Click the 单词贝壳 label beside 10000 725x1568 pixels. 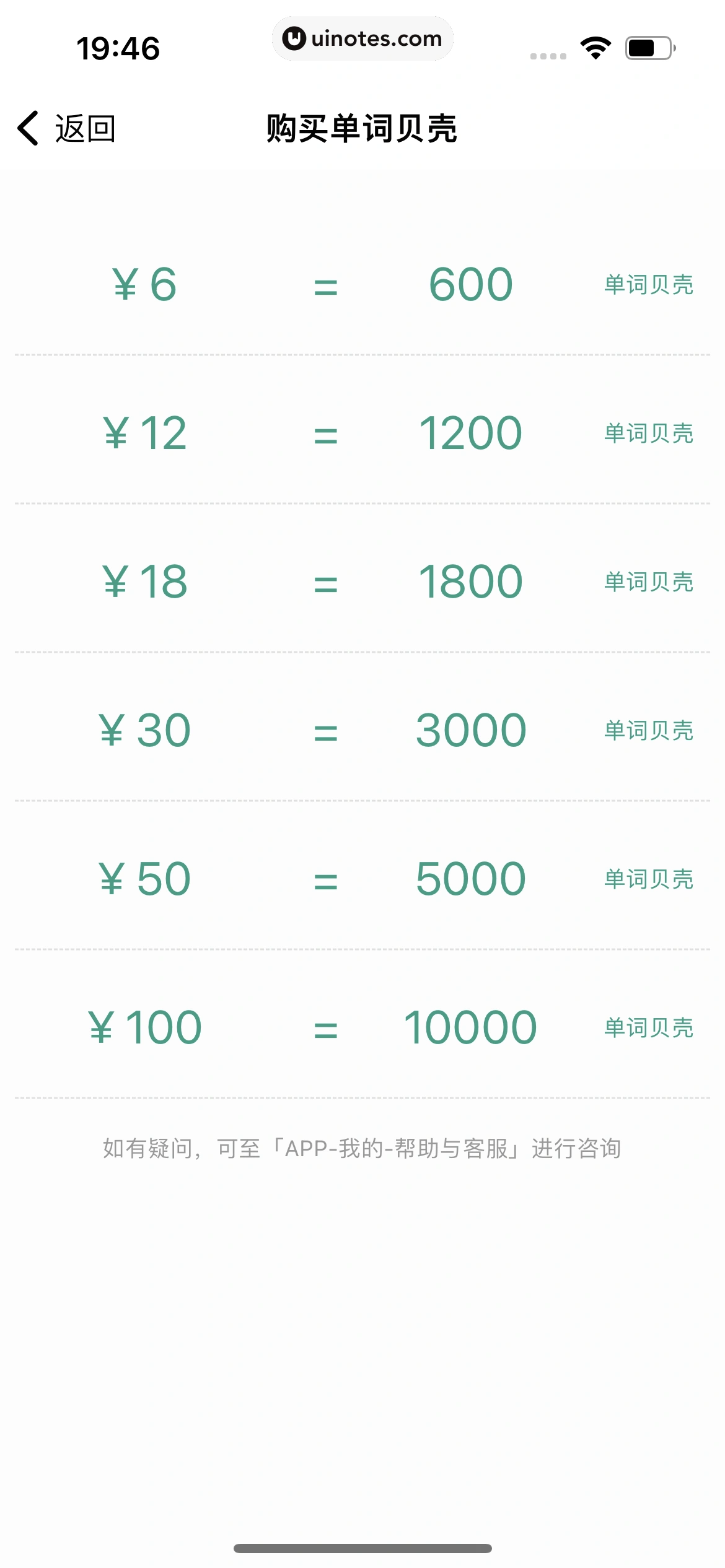coord(648,1027)
